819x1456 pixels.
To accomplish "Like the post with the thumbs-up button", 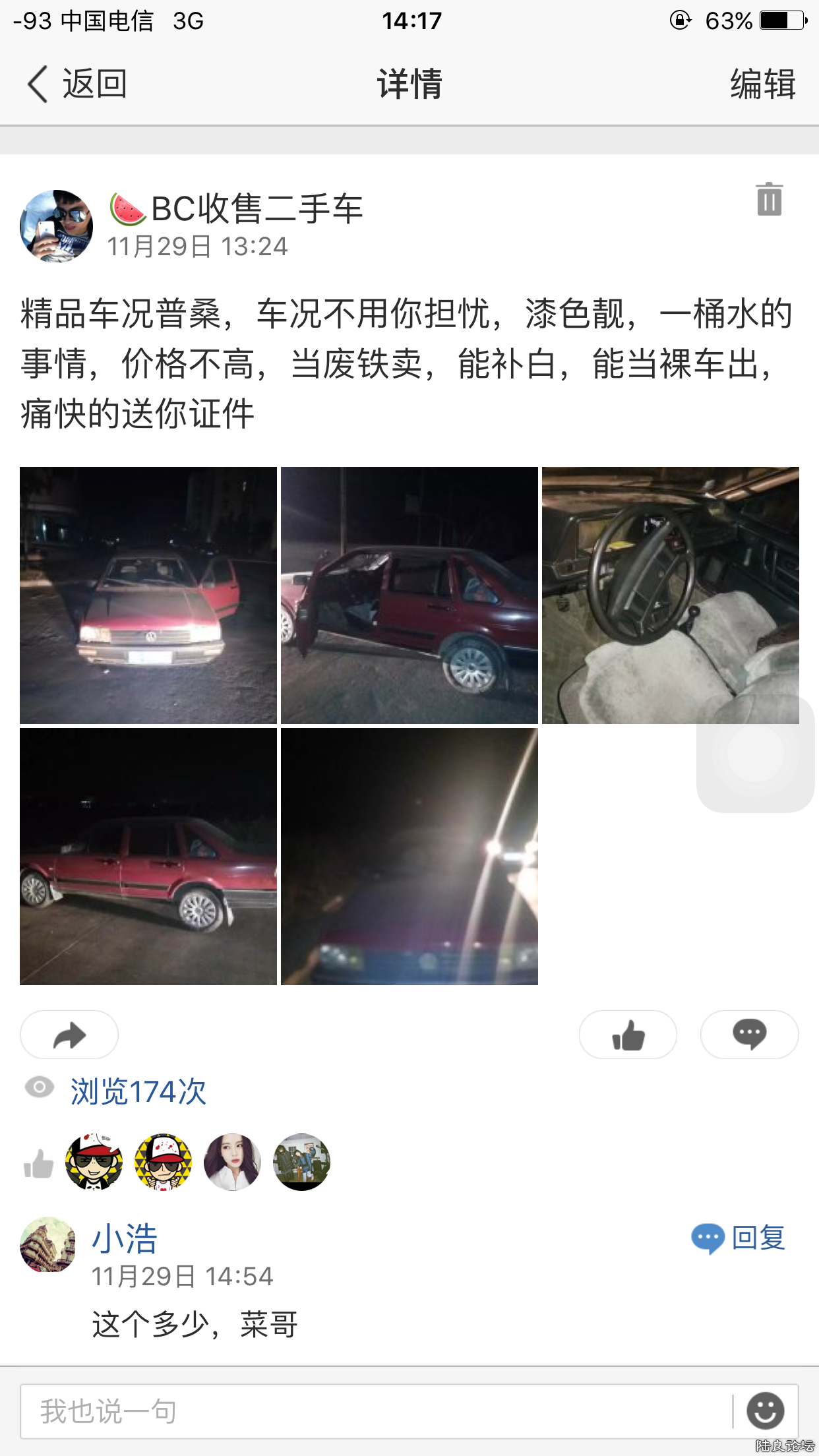I will click(628, 1035).
